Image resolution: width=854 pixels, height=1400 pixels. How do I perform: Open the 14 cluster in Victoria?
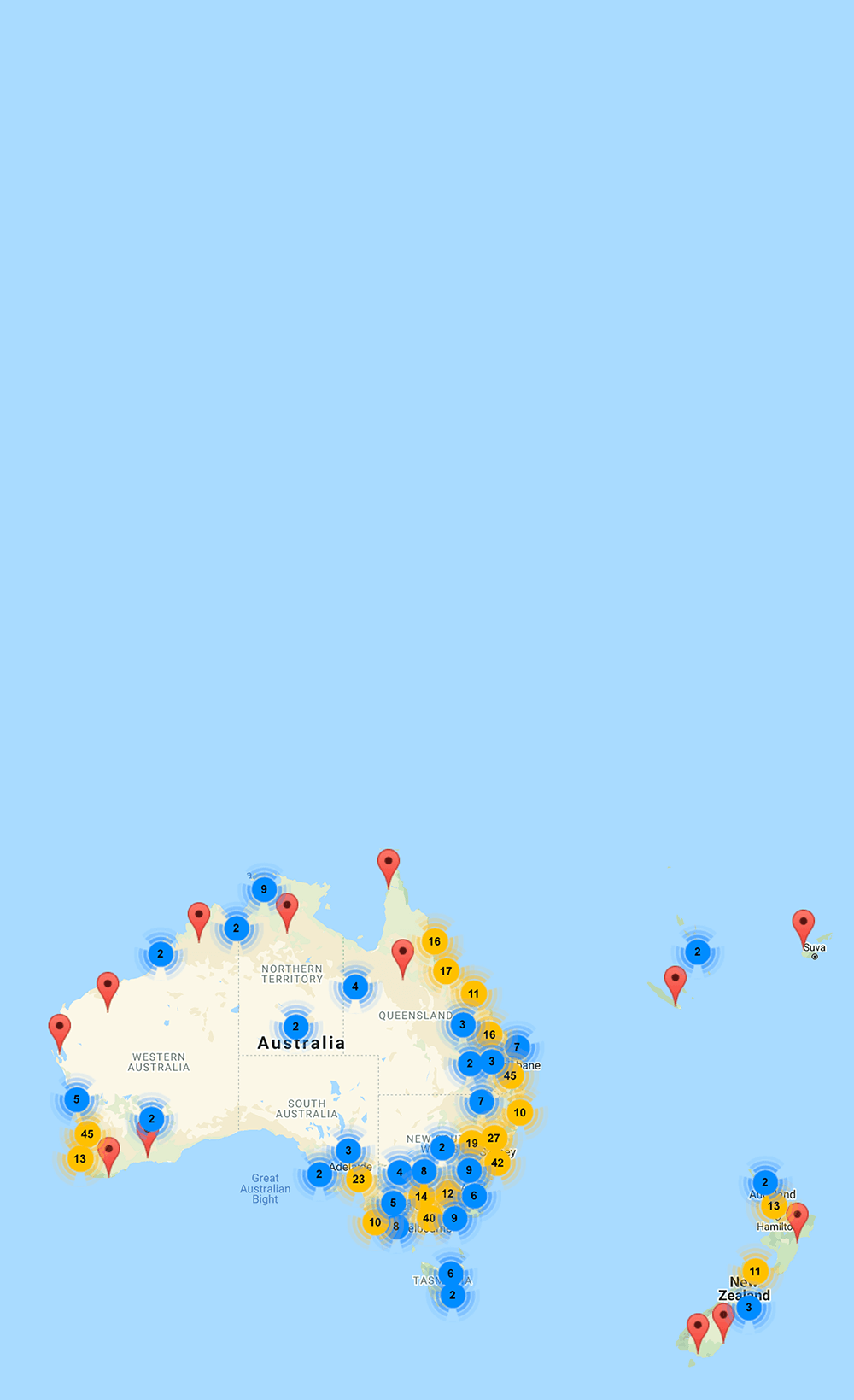pyautogui.click(x=421, y=1197)
